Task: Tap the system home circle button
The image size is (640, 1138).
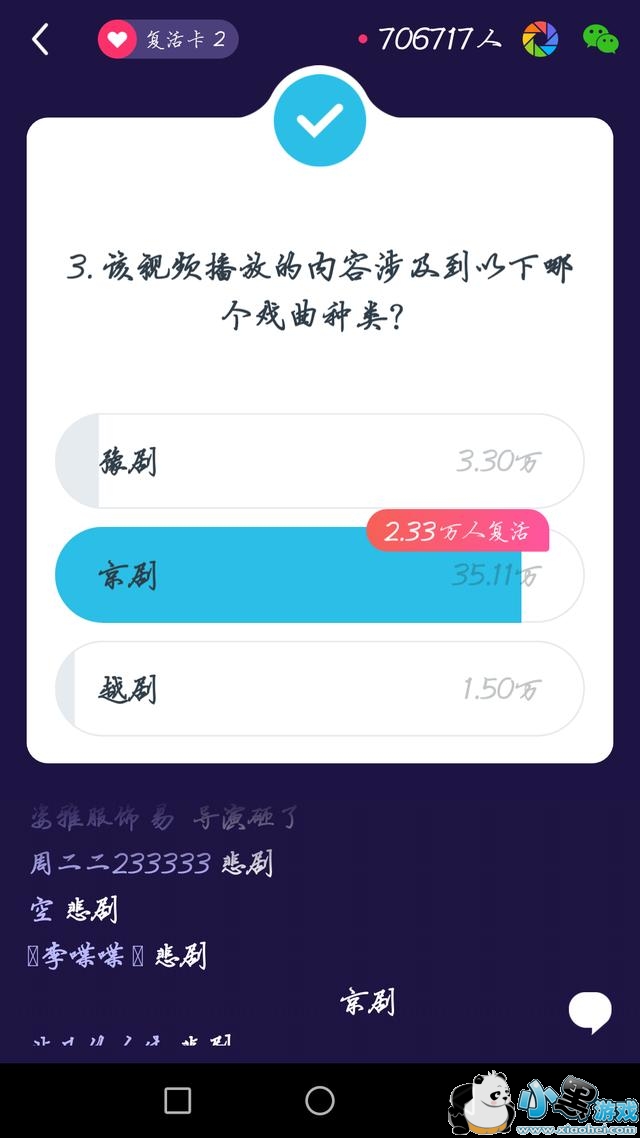Action: (320, 1101)
